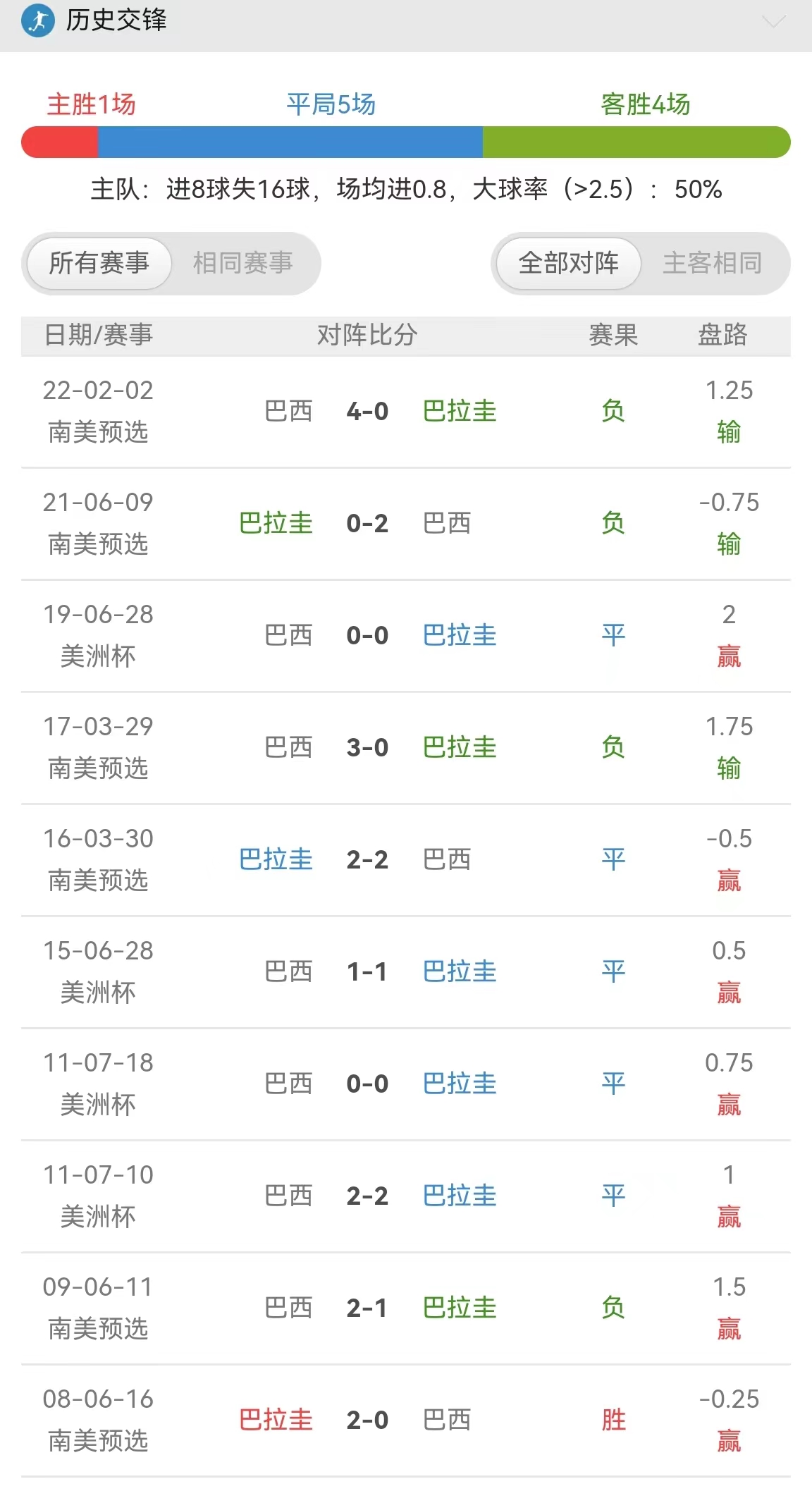The height and width of the screenshot is (1491, 812).
Task: Click the 胜 result in the 08-06-16 row
Action: (x=612, y=1421)
